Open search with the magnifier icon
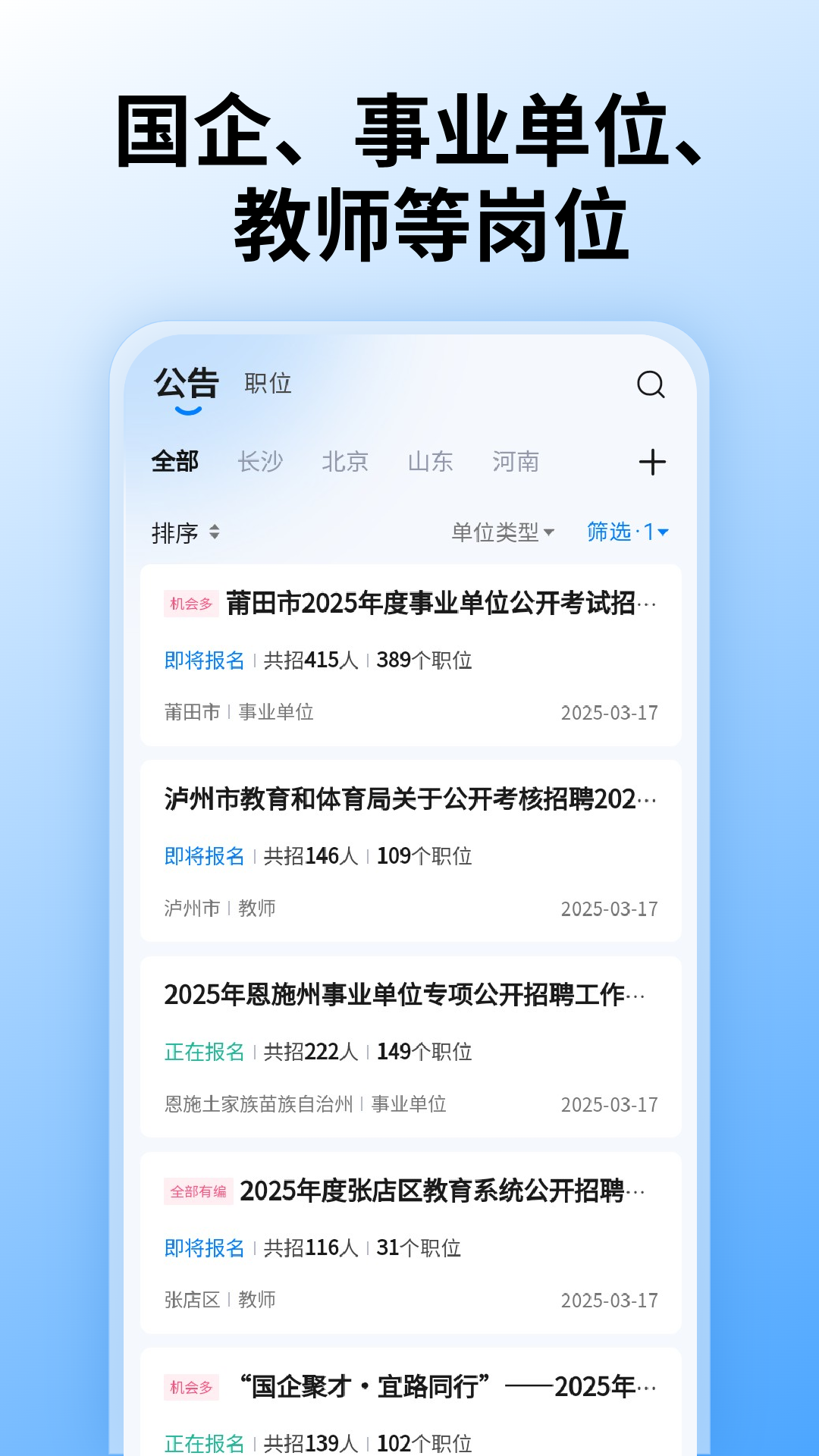 [651, 387]
